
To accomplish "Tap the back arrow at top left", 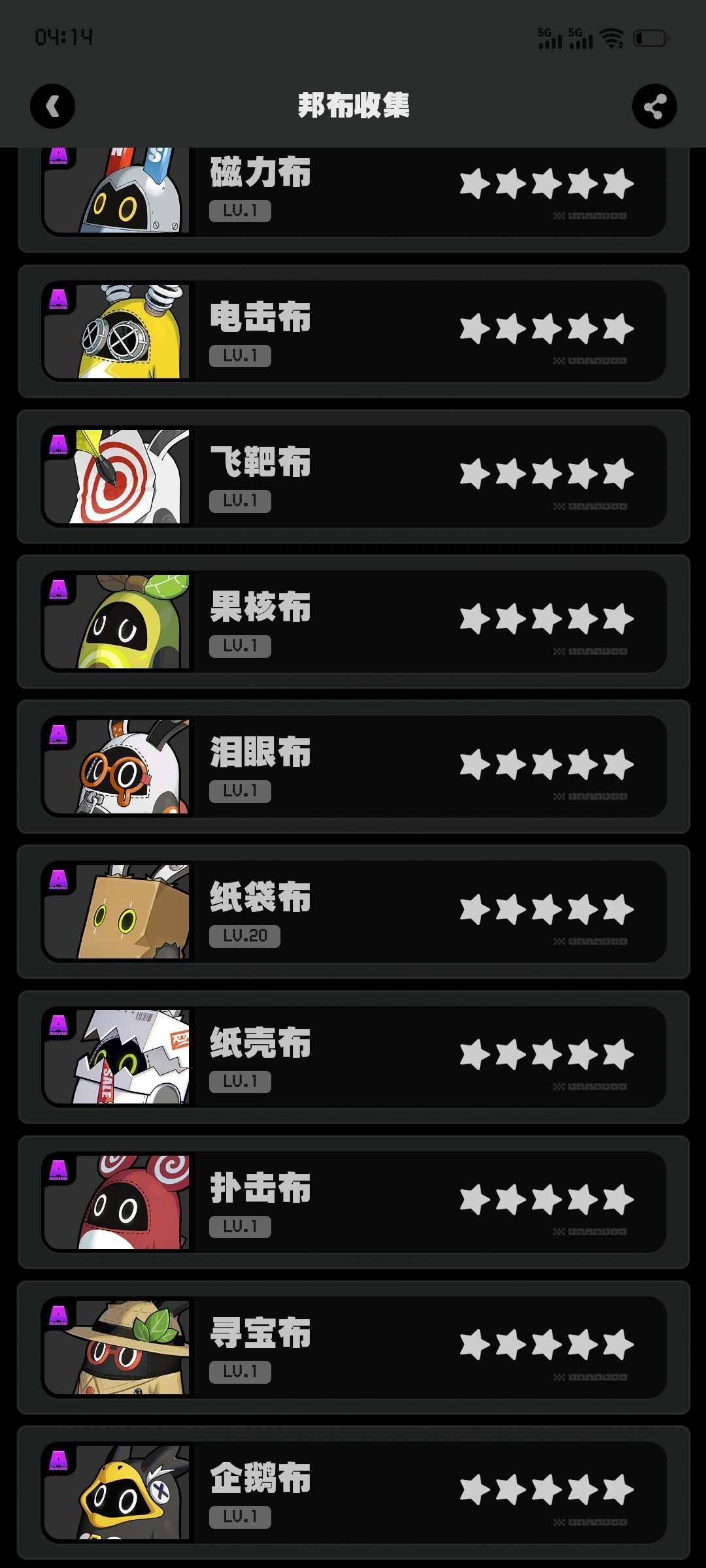I will point(53,106).
